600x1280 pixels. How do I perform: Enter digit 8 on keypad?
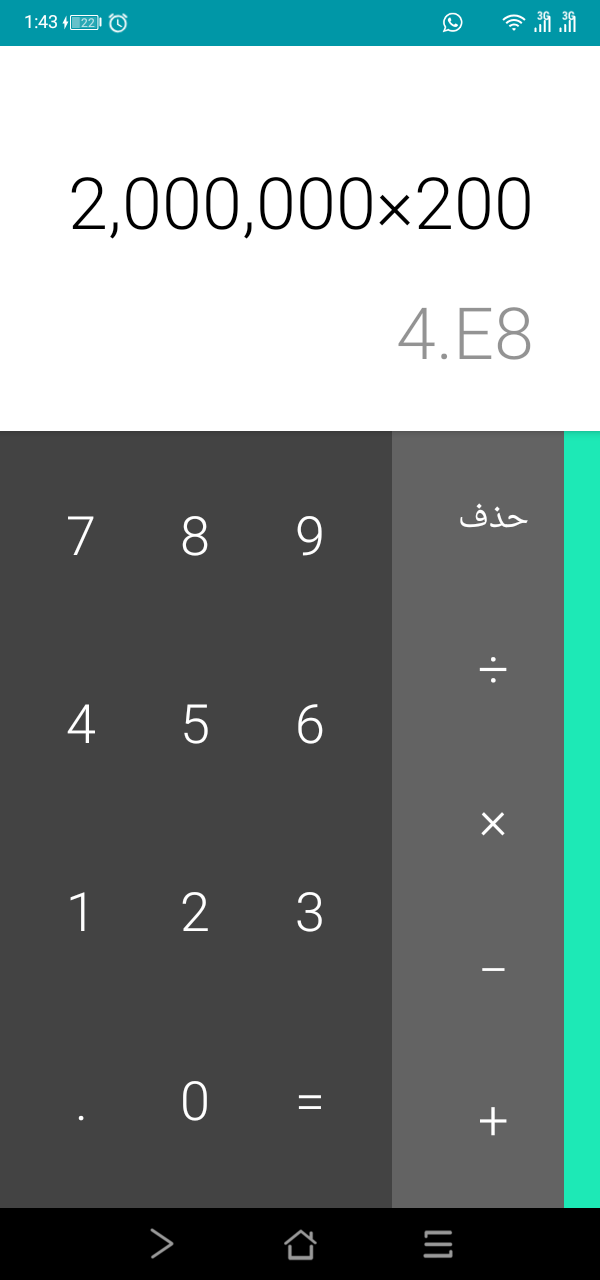coord(195,535)
